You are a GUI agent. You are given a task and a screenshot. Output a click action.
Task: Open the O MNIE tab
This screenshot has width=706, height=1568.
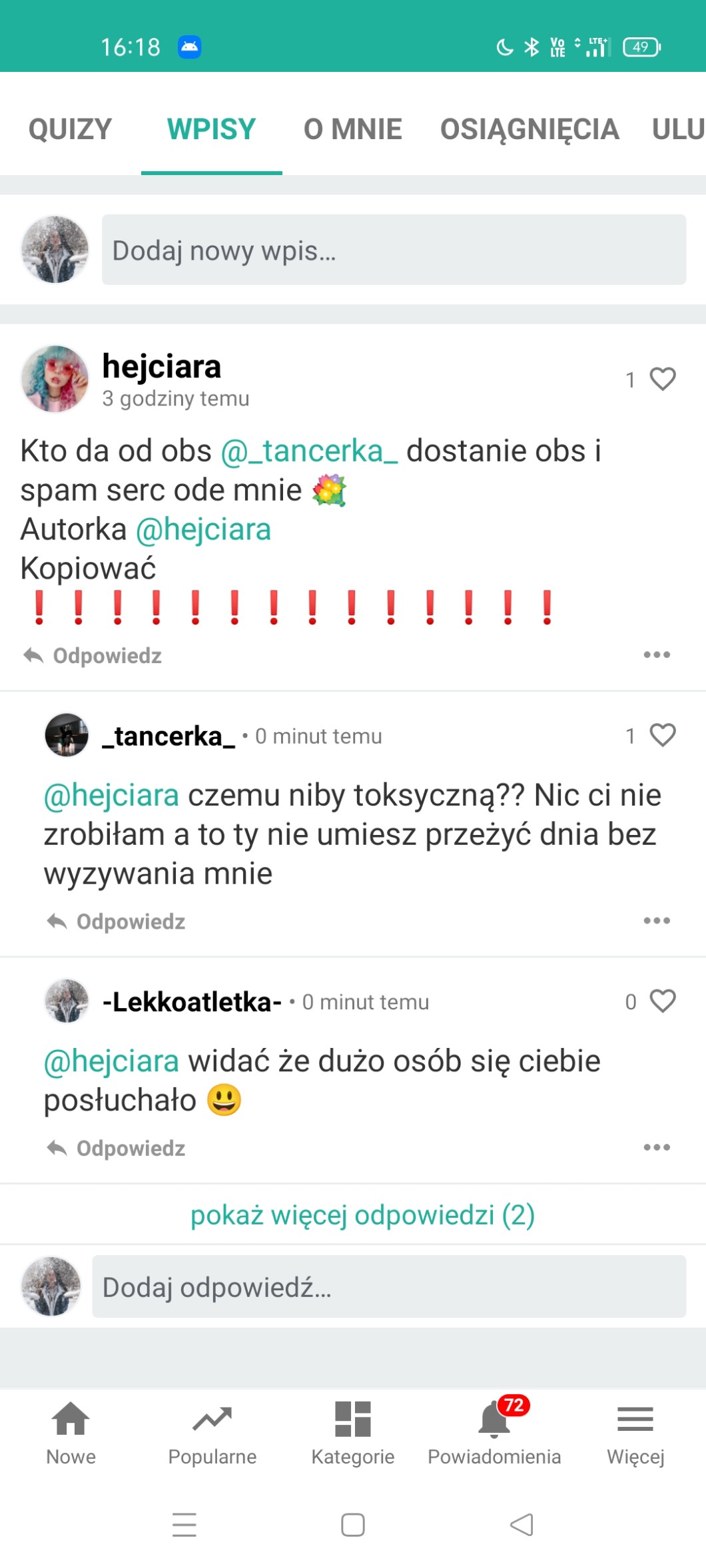click(x=352, y=129)
